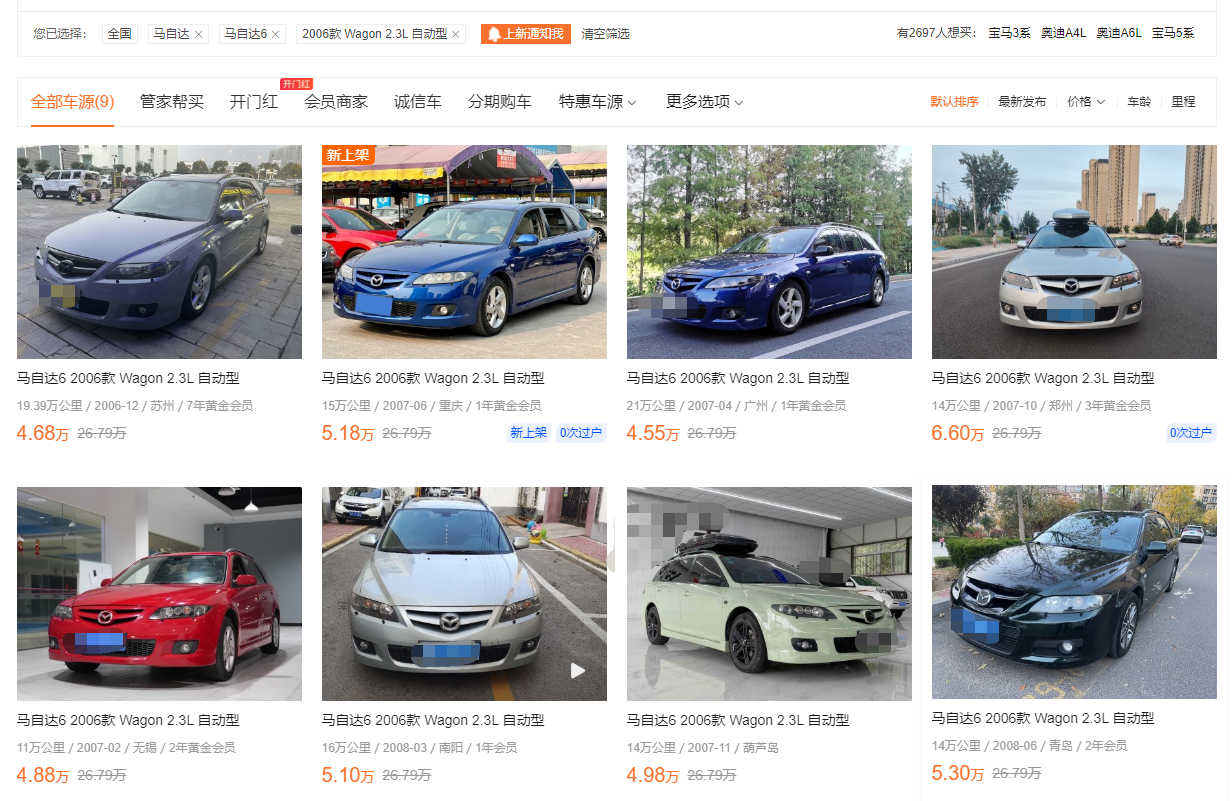The image size is (1232, 801).
Task: Open the 4.68万 苏州 car listing
Action: tap(159, 252)
